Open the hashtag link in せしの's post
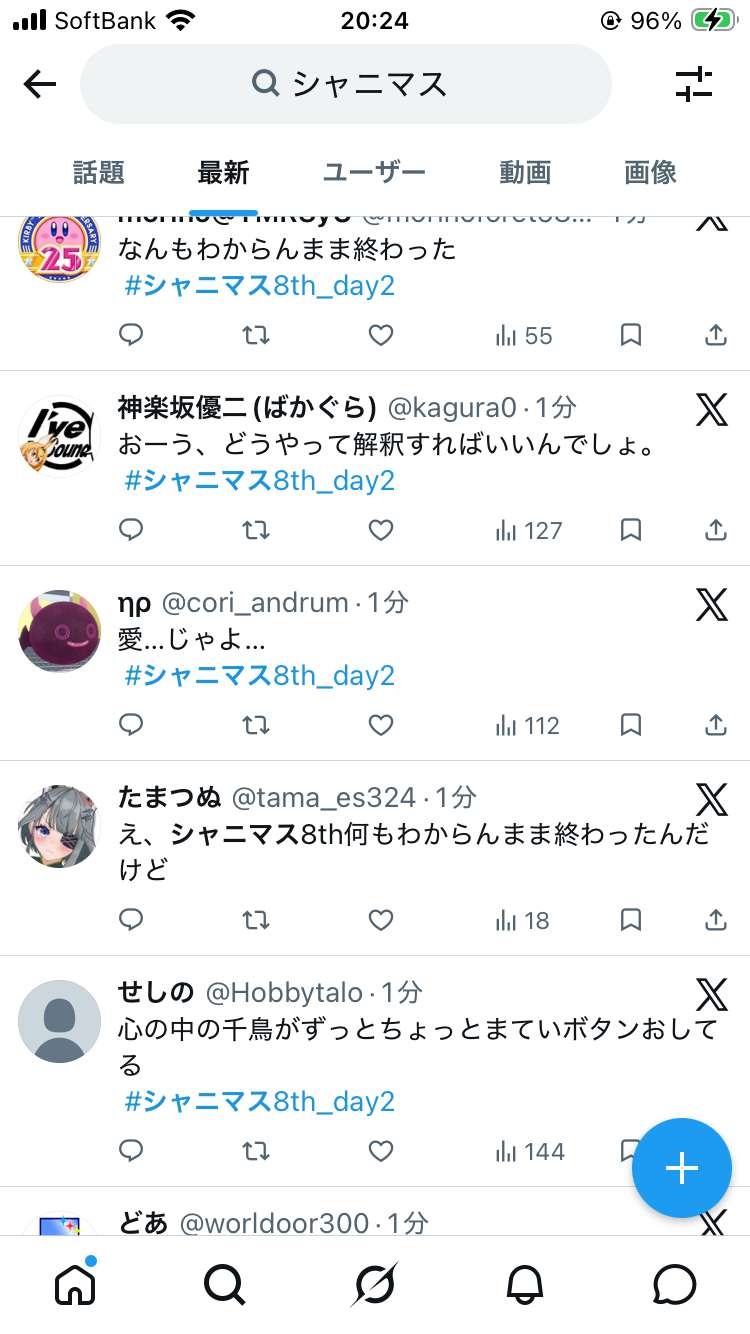The image size is (750, 1334). tap(260, 1102)
